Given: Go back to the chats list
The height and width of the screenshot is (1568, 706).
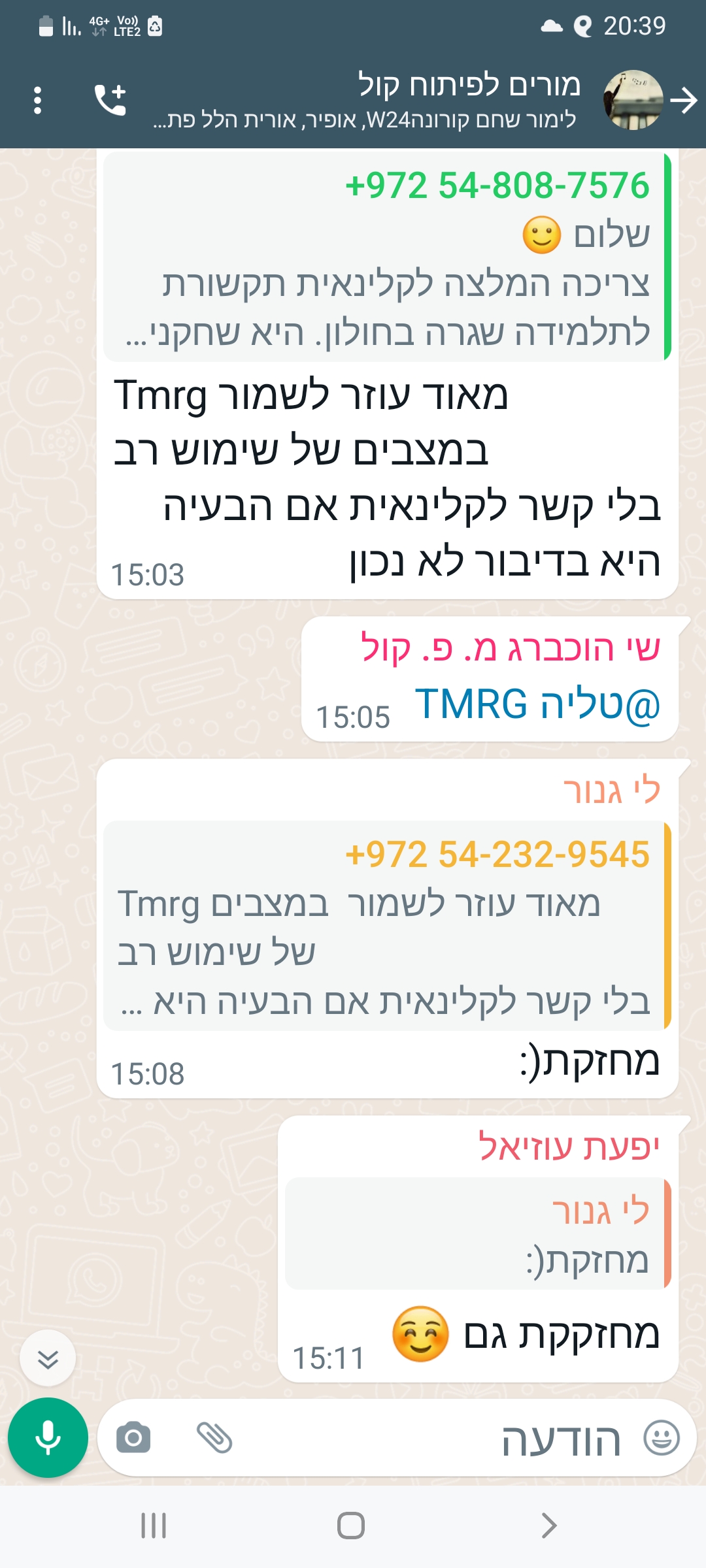Looking at the screenshot, I should [684, 100].
